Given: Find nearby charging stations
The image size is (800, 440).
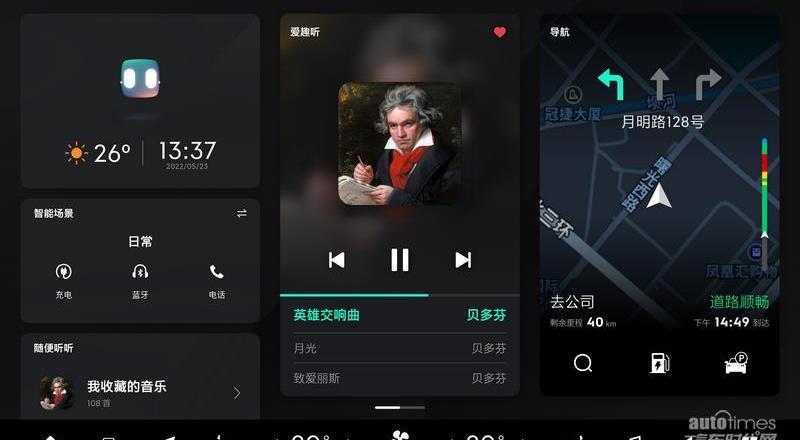Looking at the screenshot, I should coord(659,363).
